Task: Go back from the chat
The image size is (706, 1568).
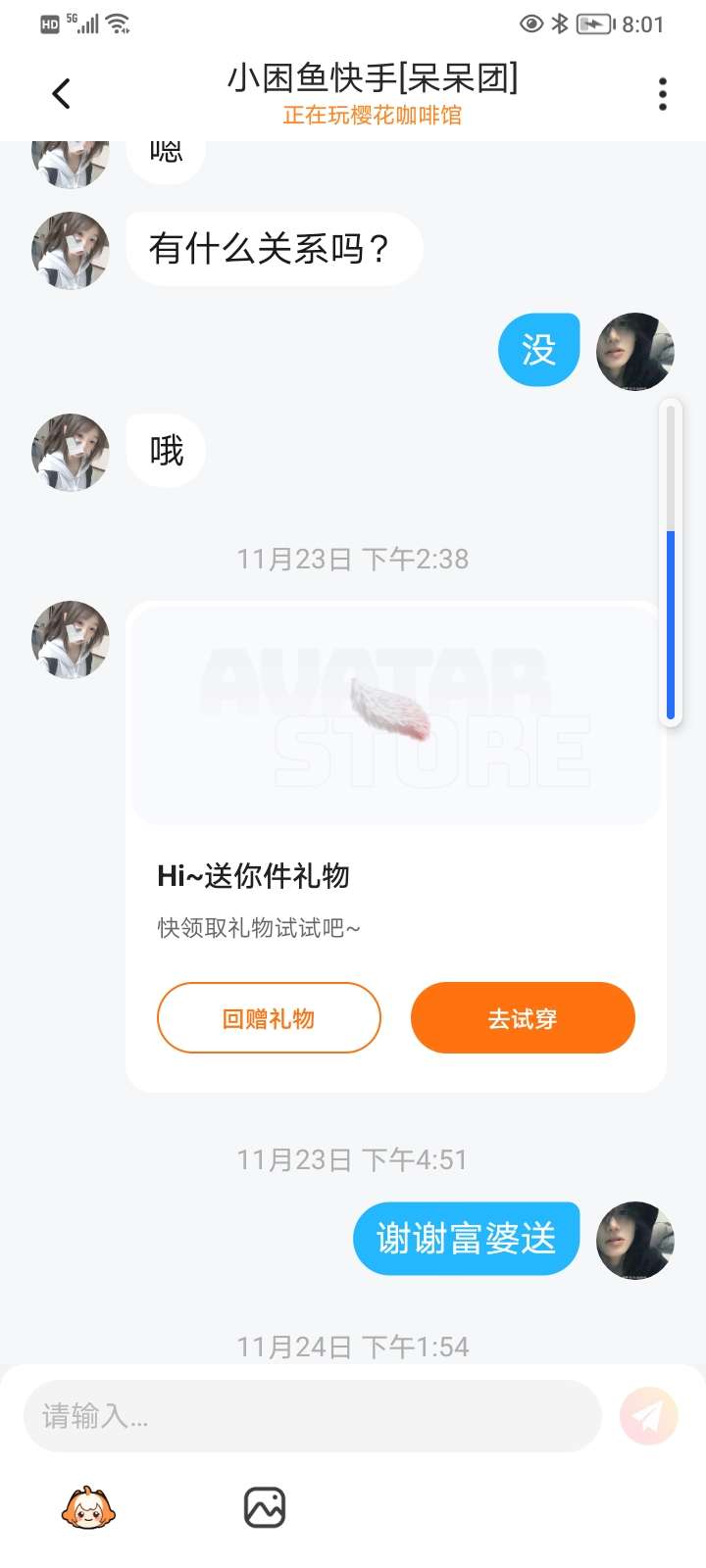Action: 61,94
